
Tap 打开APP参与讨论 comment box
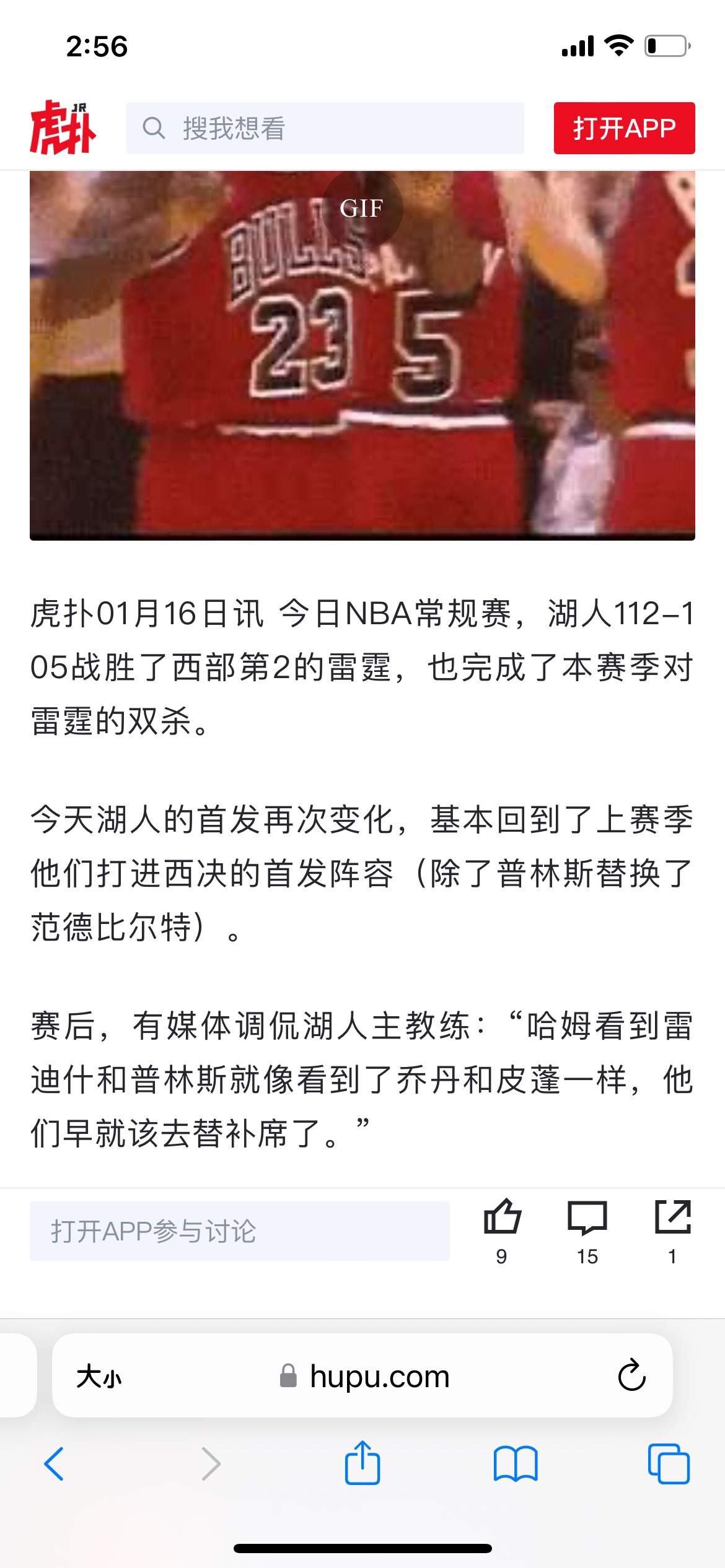[240, 1230]
